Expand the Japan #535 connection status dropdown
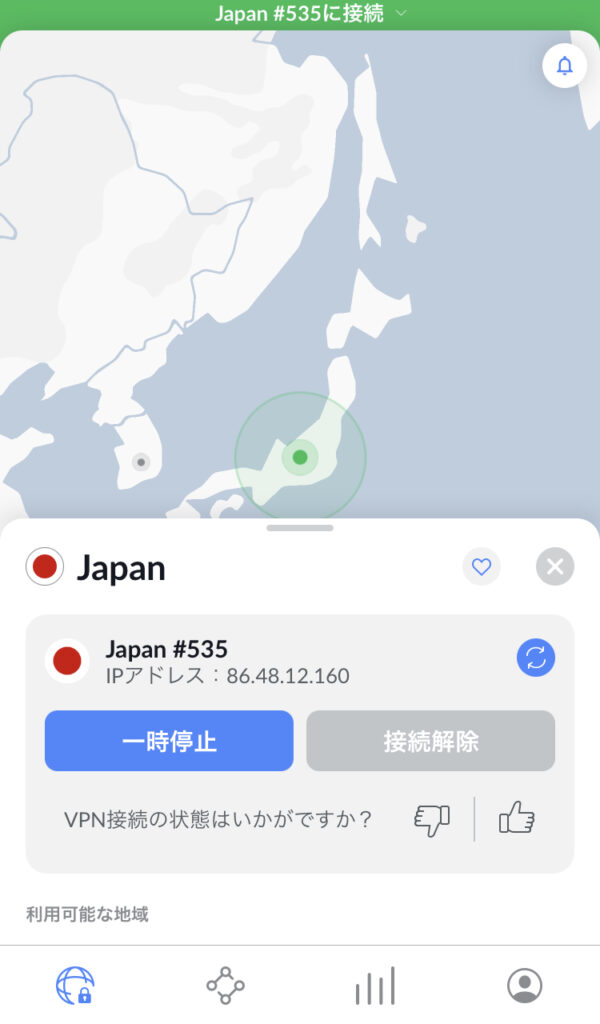 pos(300,14)
